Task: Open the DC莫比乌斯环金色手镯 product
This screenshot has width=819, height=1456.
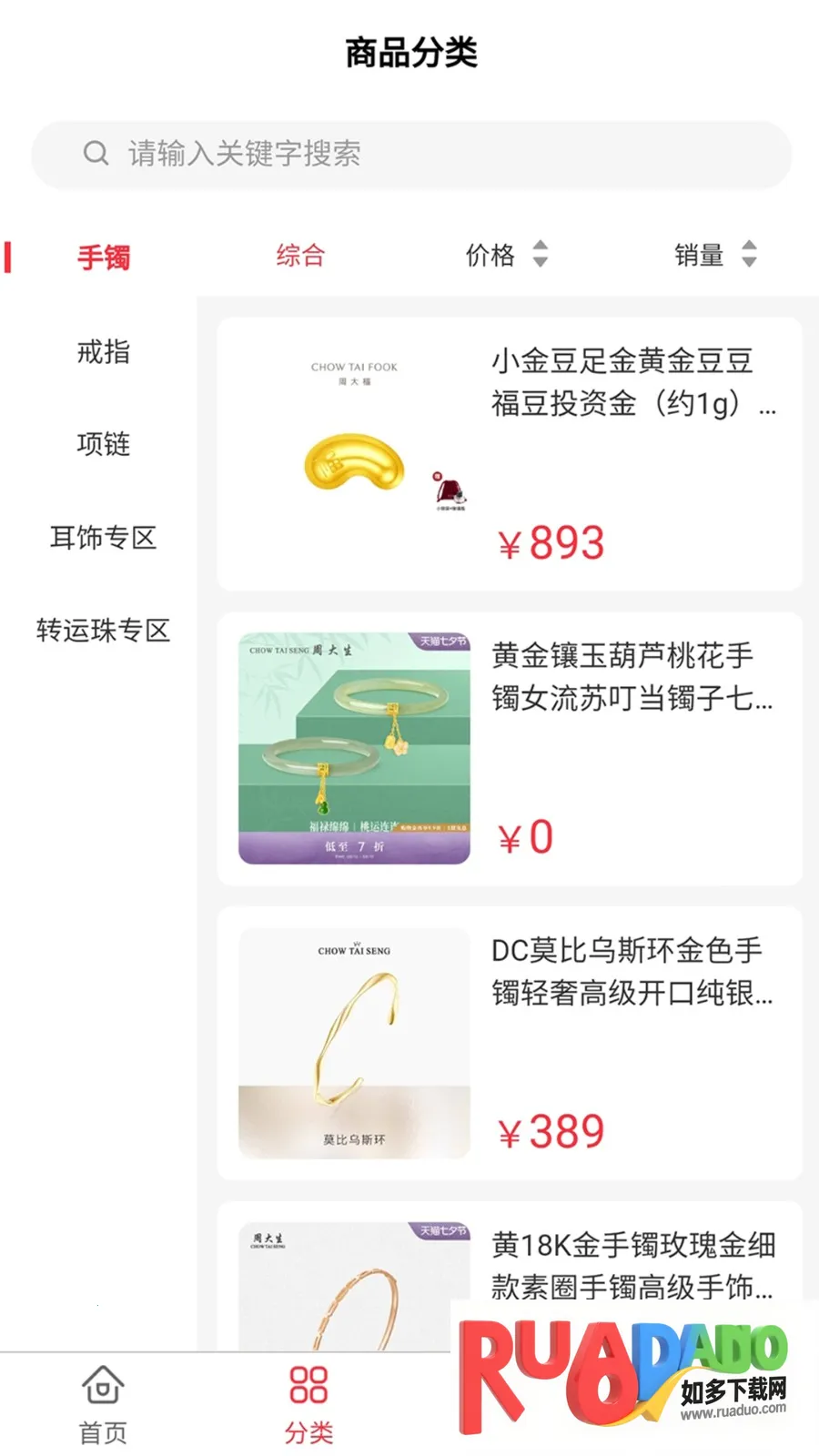Action: tap(510, 1043)
